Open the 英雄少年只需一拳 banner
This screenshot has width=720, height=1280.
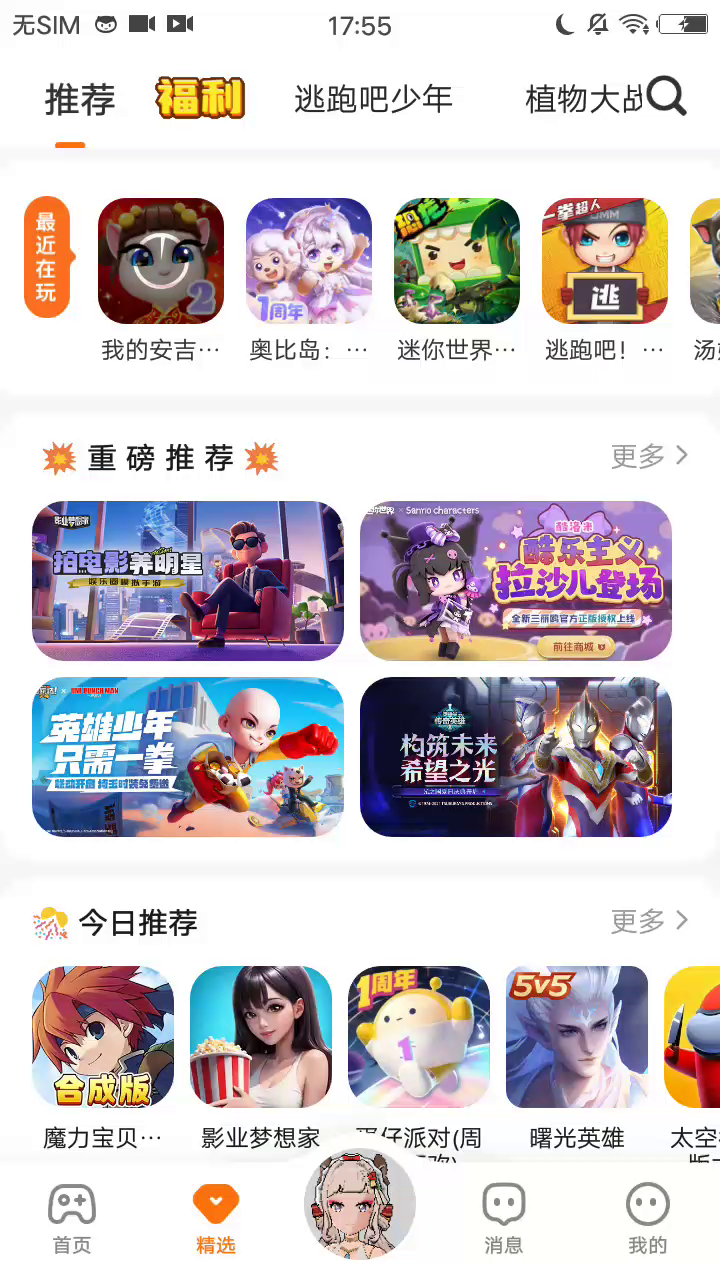point(188,757)
